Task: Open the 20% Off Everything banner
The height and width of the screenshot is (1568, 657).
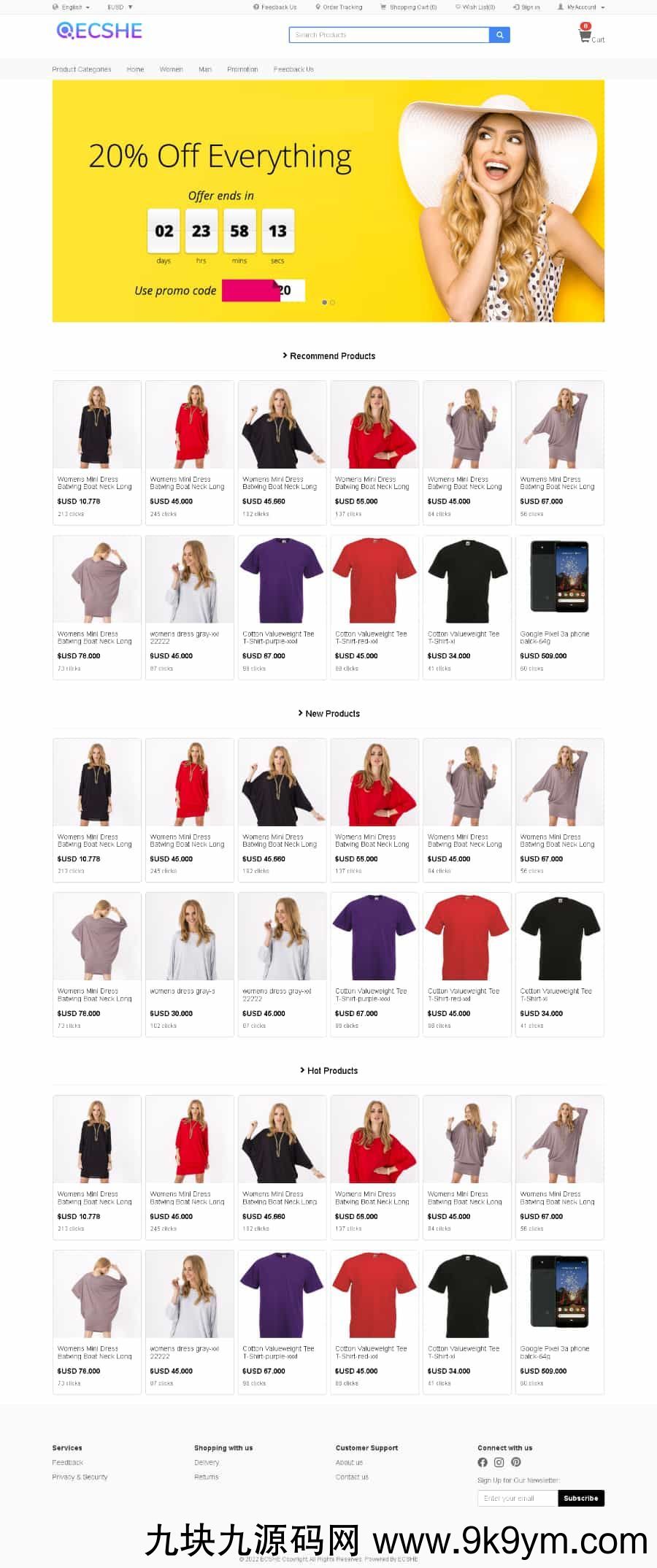Action: (328, 201)
